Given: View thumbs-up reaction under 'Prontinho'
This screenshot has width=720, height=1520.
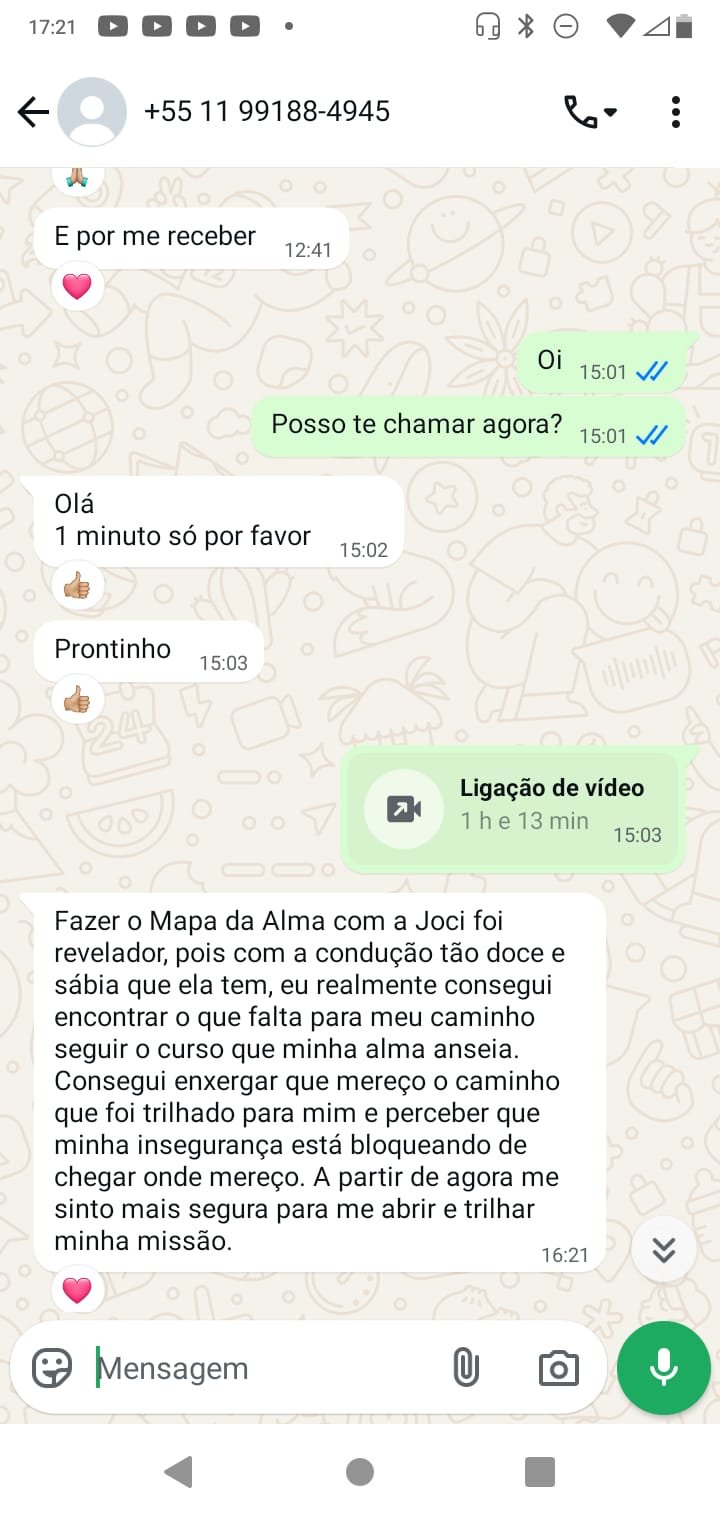Looking at the screenshot, I should click(77, 699).
